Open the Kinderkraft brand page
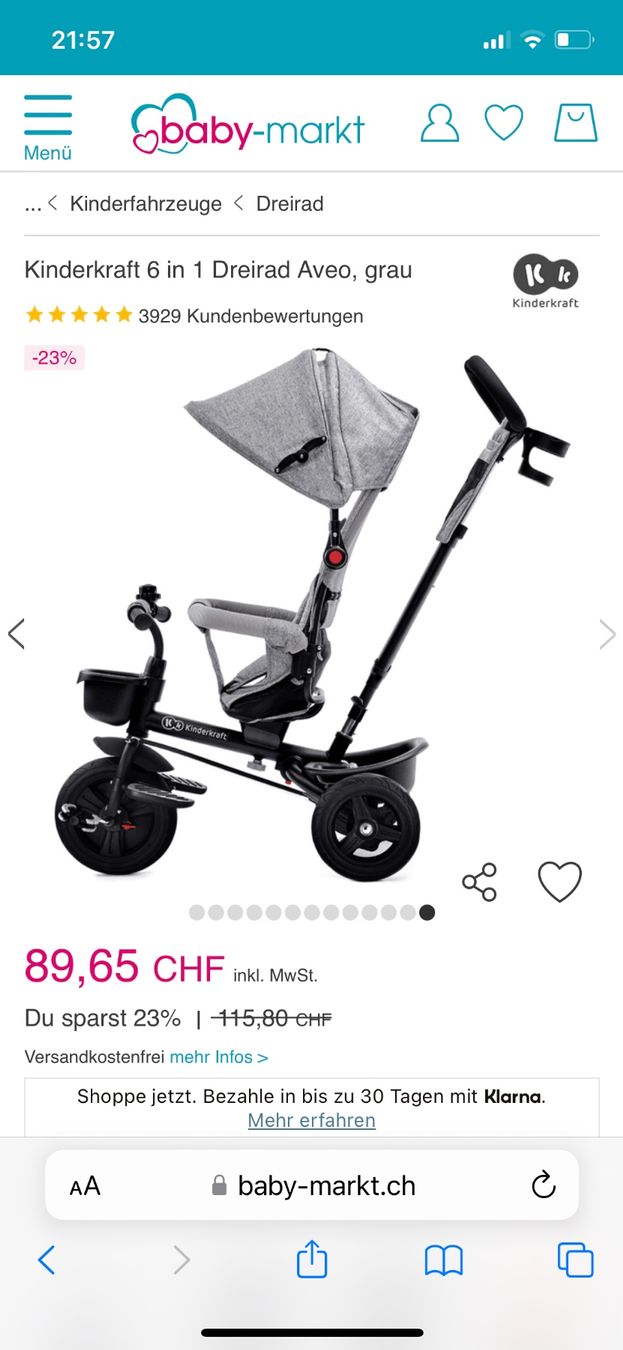 [545, 282]
